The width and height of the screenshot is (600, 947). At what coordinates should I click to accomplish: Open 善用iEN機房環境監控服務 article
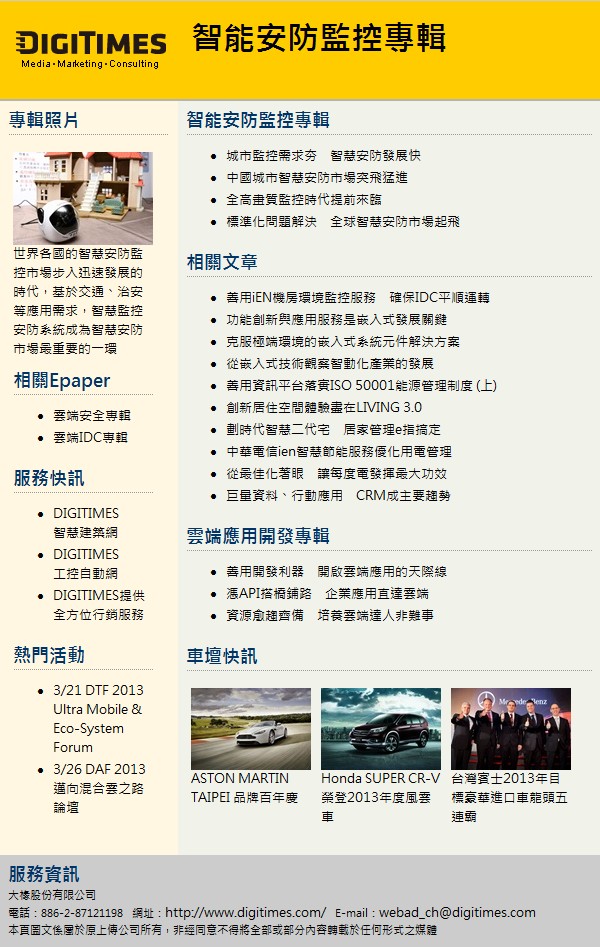(357, 298)
